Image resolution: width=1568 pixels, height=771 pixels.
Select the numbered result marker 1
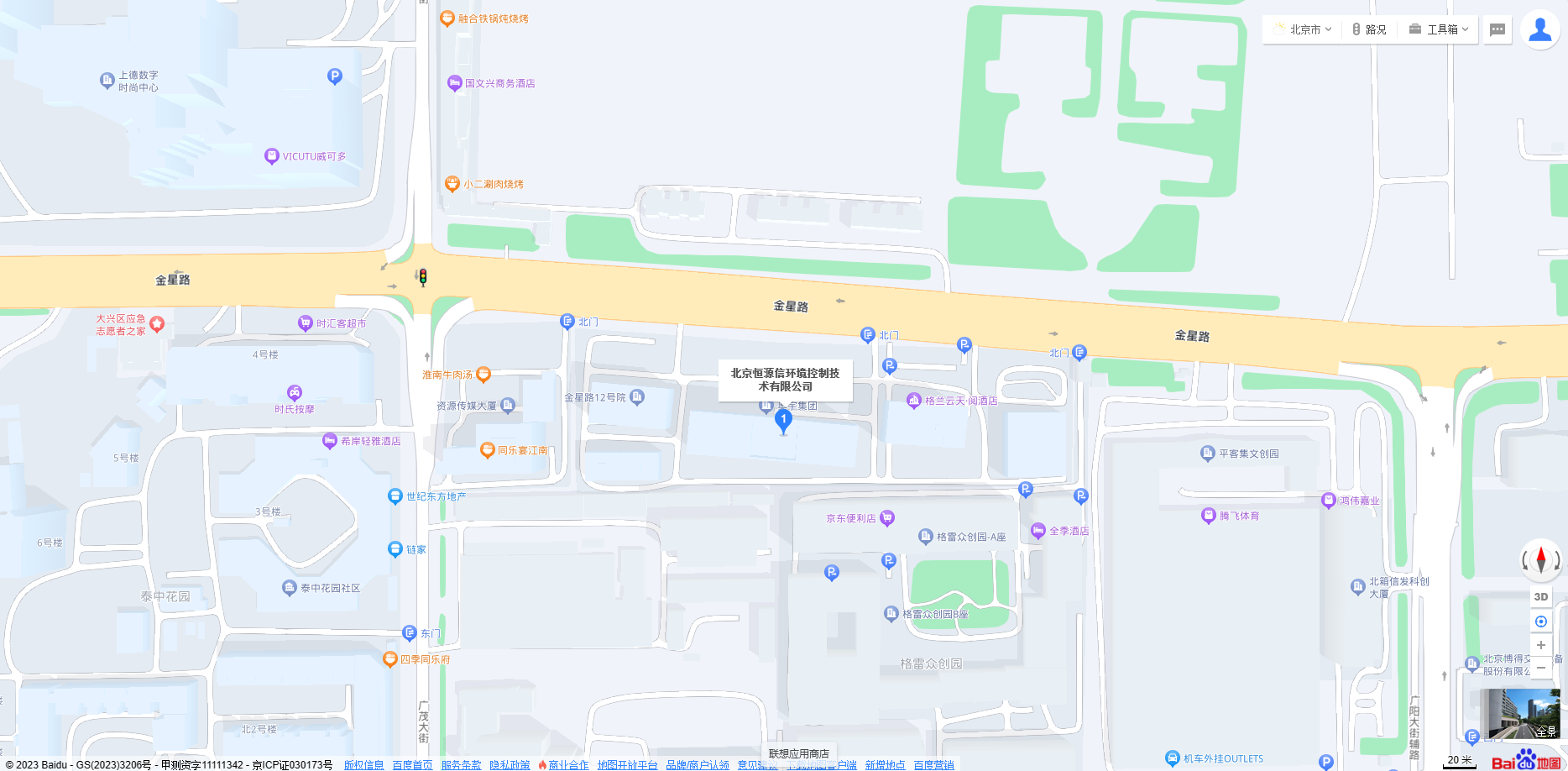pyautogui.click(x=783, y=420)
